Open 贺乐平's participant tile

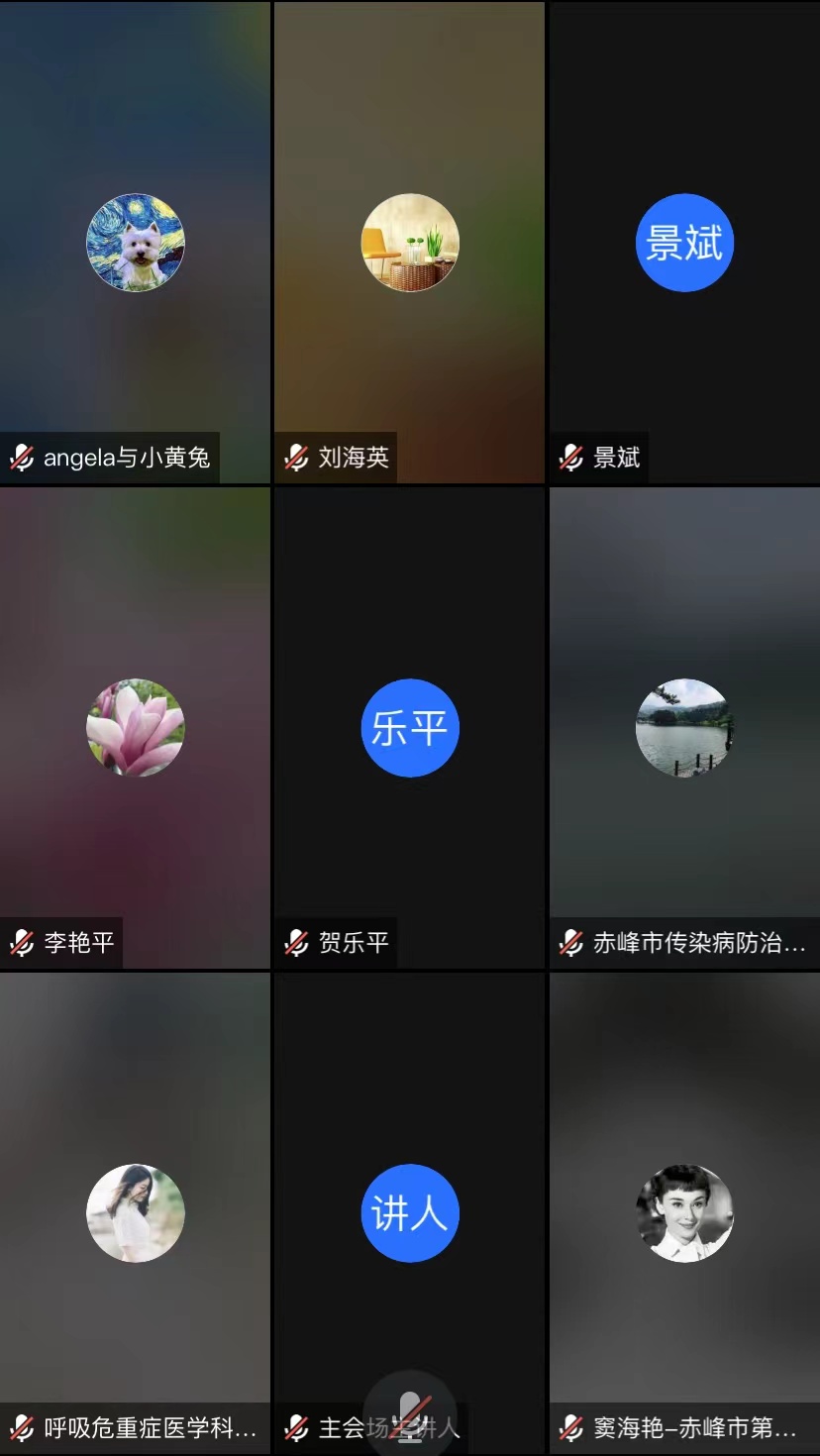pos(409,728)
